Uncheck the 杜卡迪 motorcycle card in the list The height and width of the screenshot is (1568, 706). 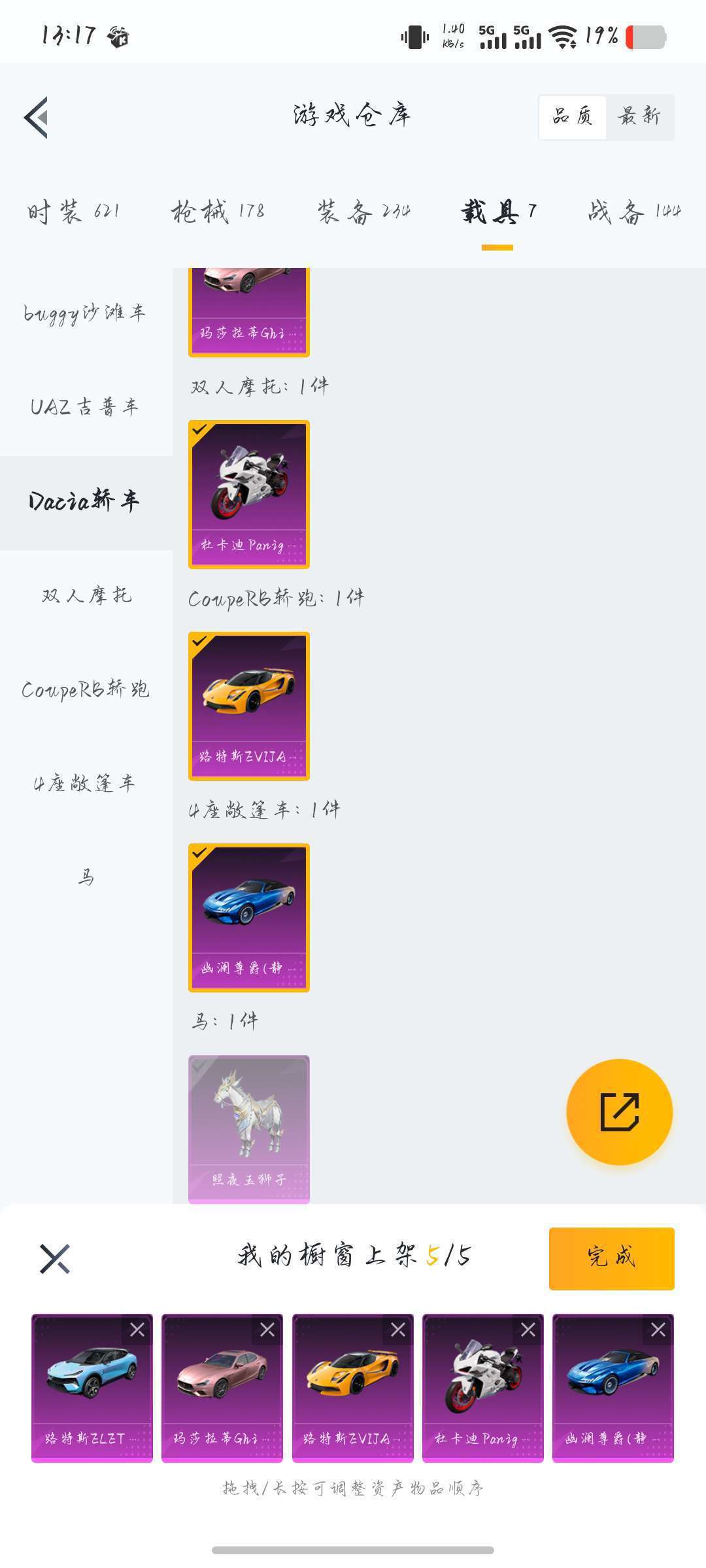coord(249,495)
